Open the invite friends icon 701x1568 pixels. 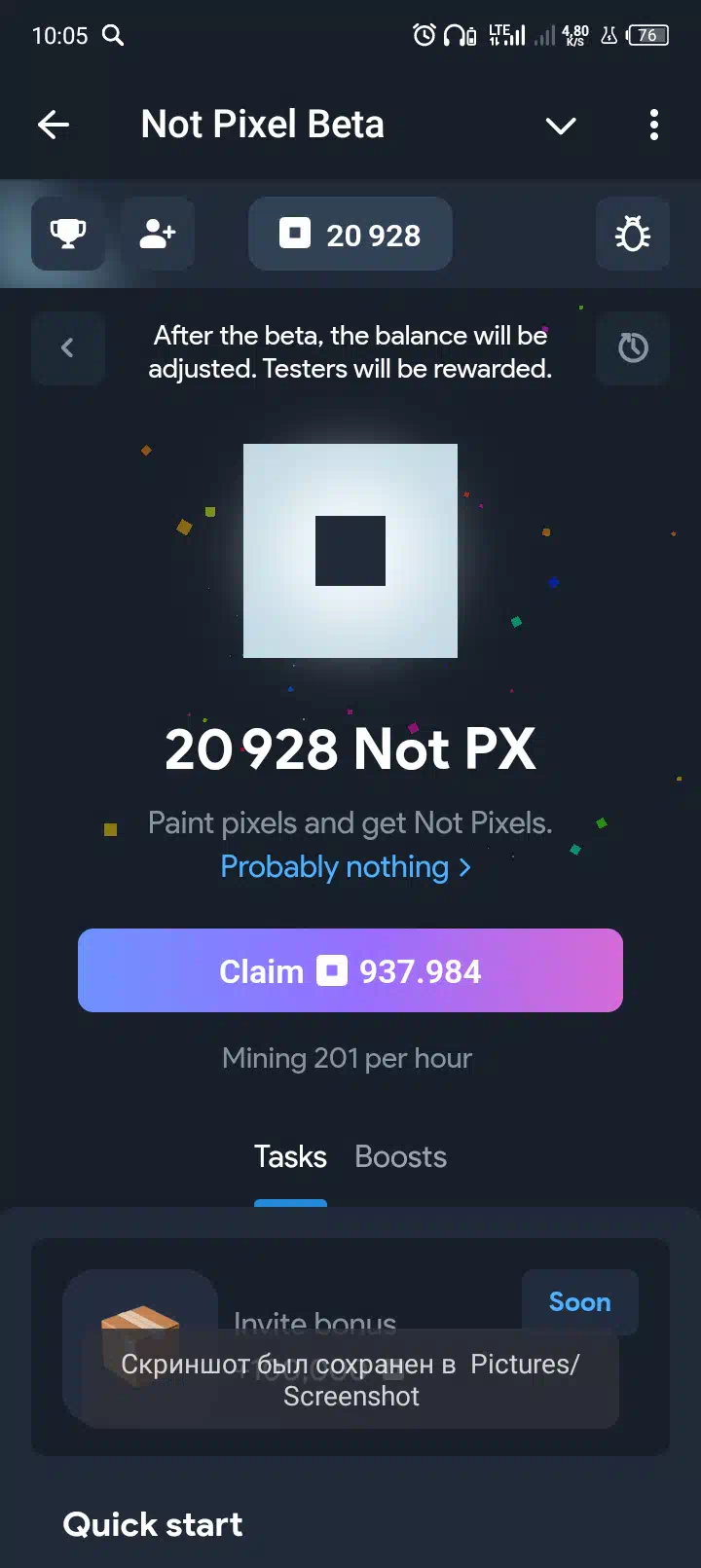[x=158, y=234]
